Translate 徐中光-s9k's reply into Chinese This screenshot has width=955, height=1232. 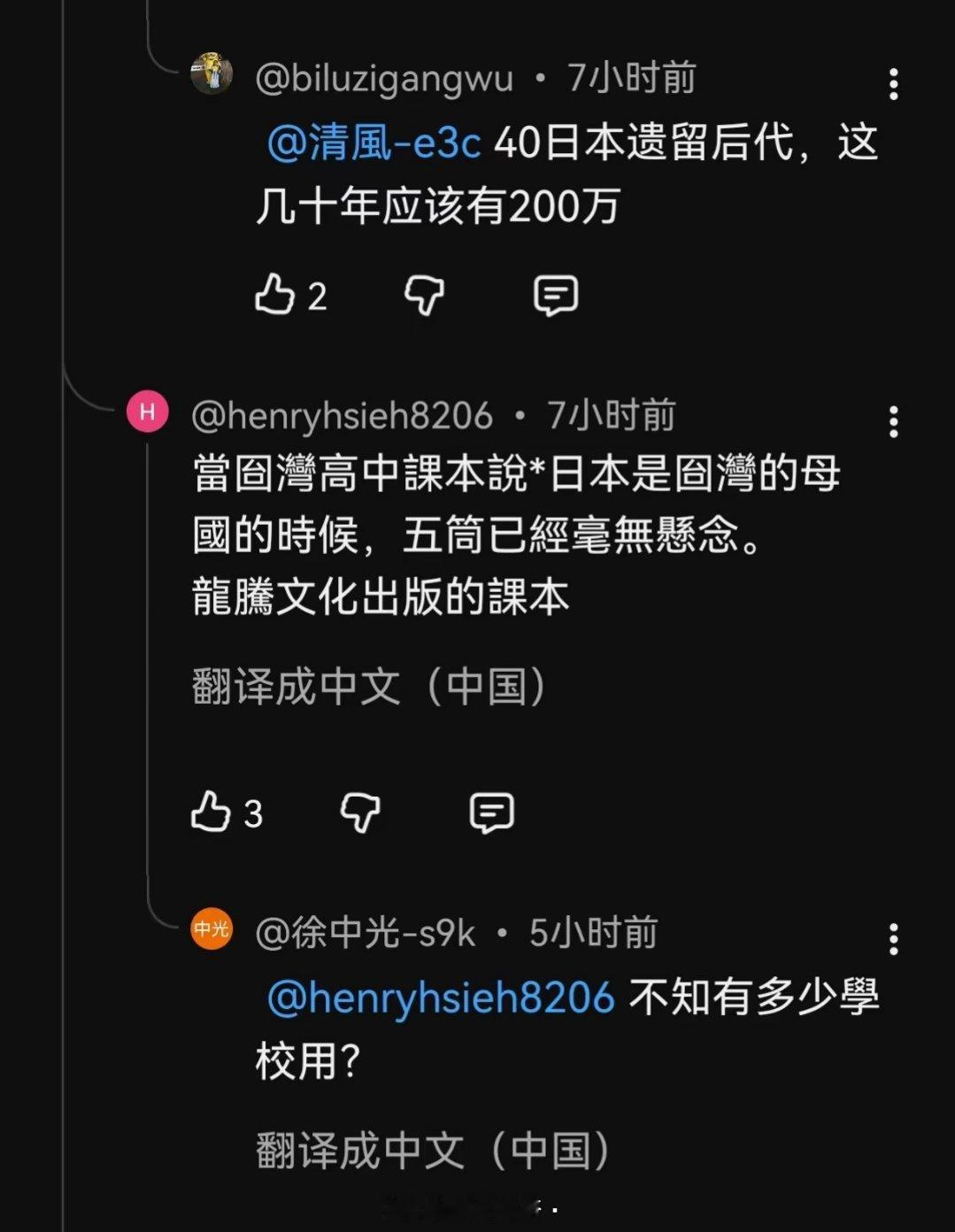[434, 1151]
